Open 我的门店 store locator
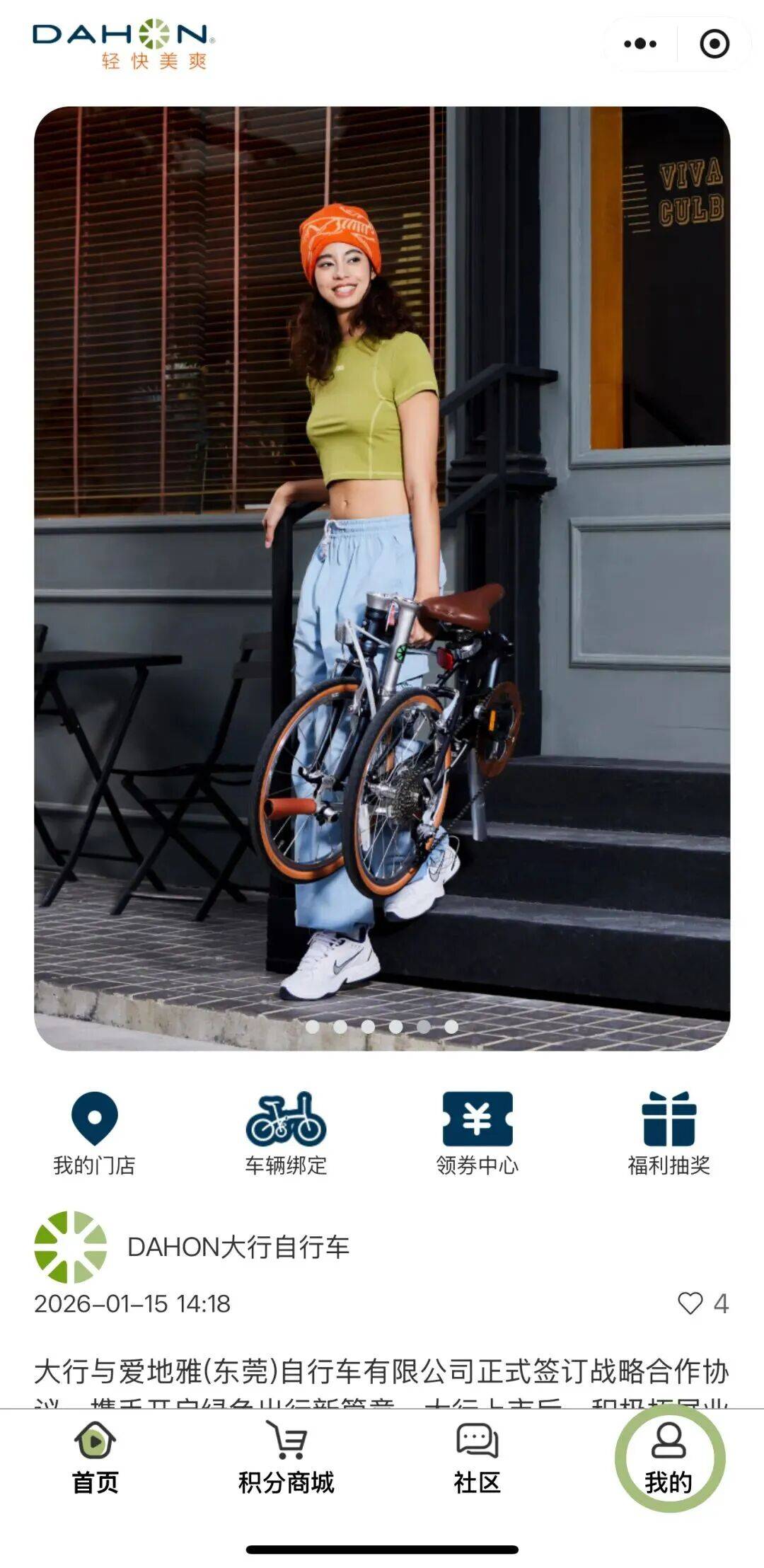This screenshot has width=764, height=1568. [94, 1132]
